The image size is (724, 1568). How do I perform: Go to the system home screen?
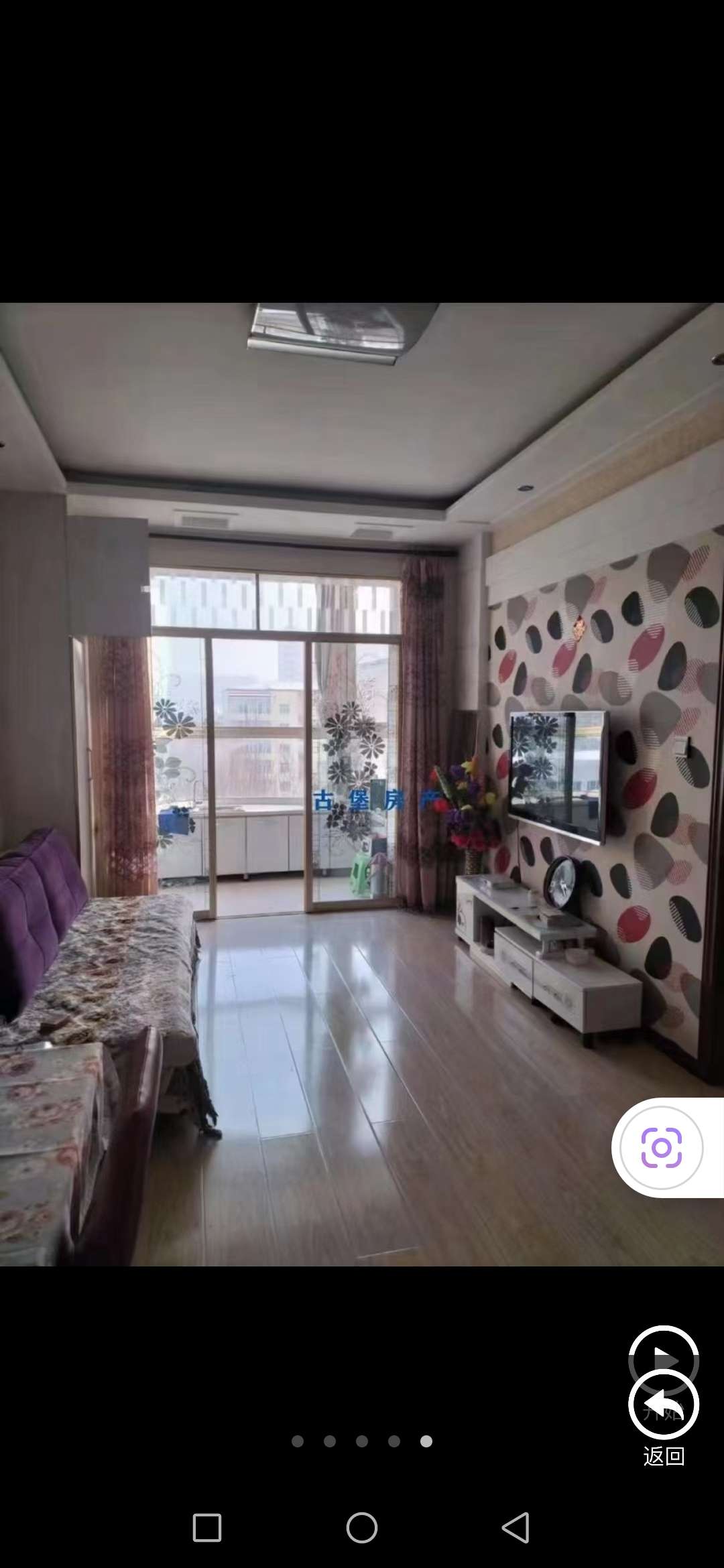tap(362, 1527)
